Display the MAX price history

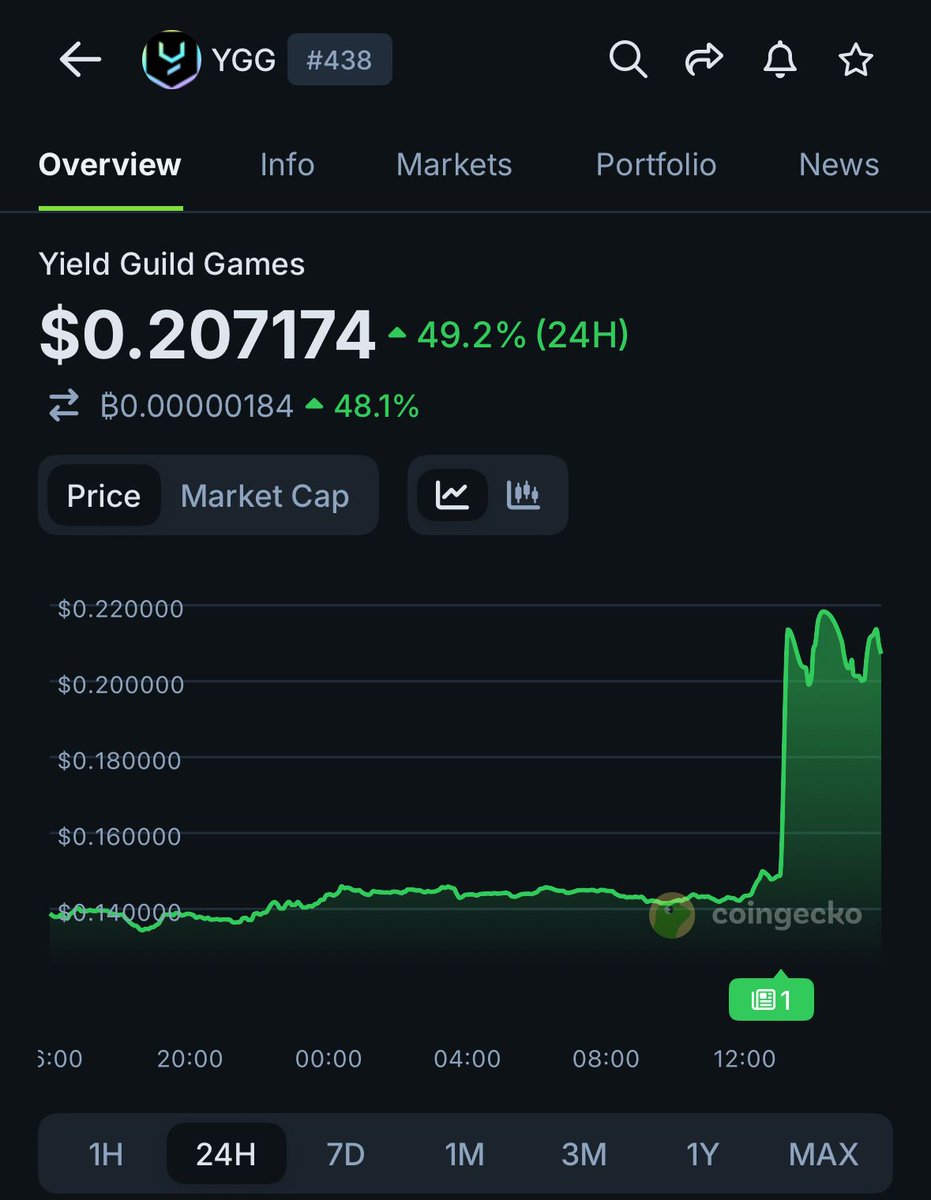coord(823,1154)
